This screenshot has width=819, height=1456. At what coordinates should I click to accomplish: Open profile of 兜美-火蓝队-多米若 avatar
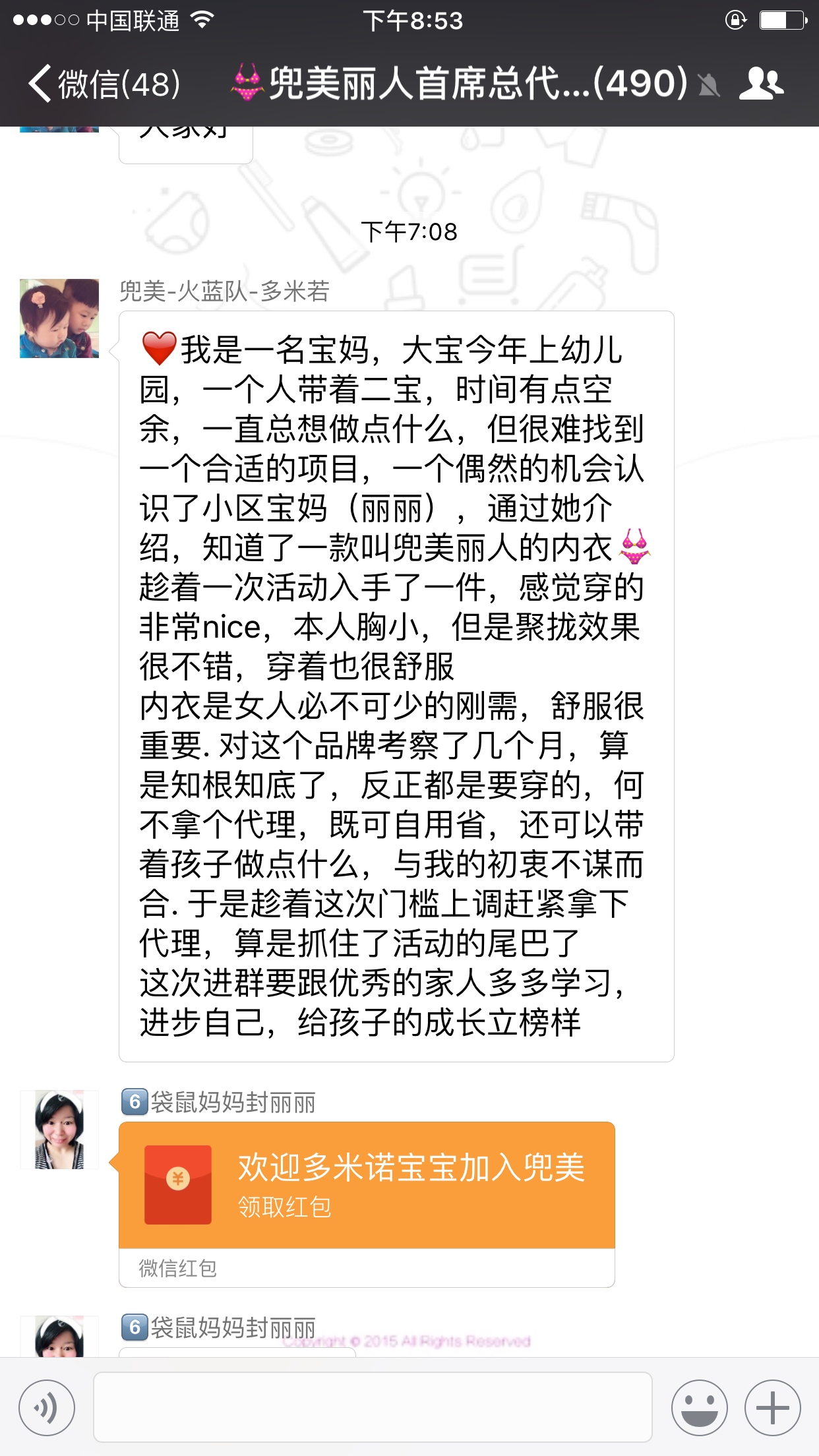59,318
